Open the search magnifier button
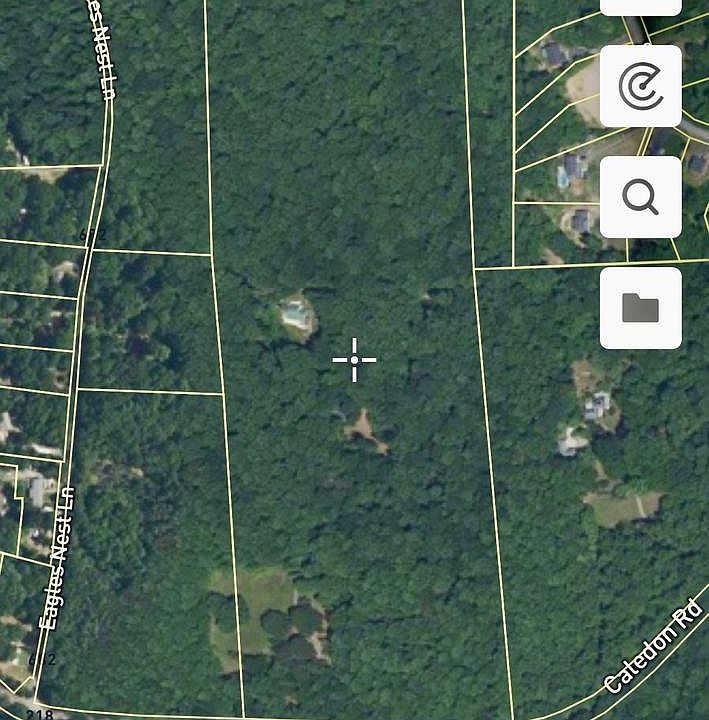 coord(640,197)
